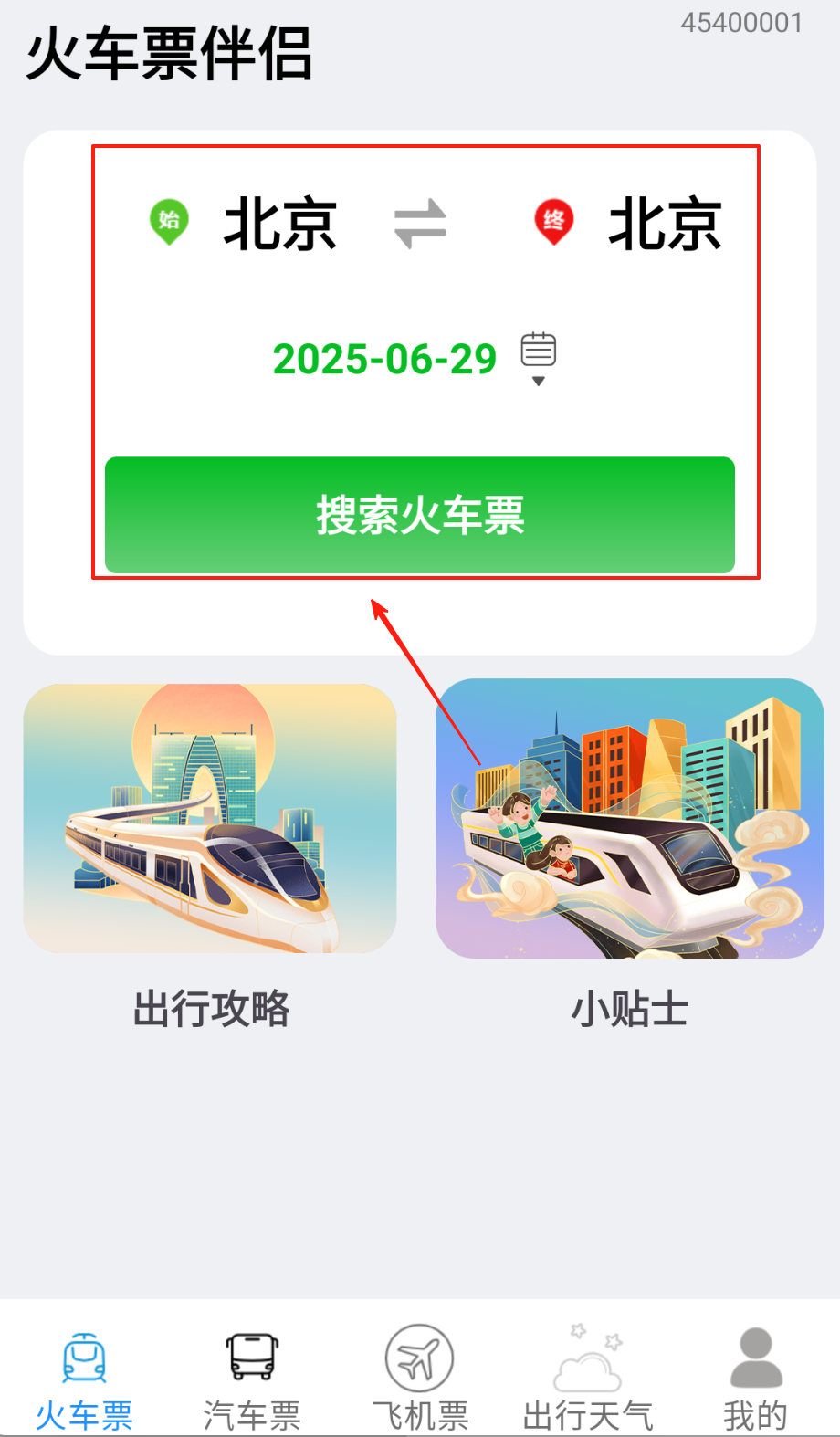Open the 出行攻略 card
The width and height of the screenshot is (840, 1437).
(x=210, y=819)
